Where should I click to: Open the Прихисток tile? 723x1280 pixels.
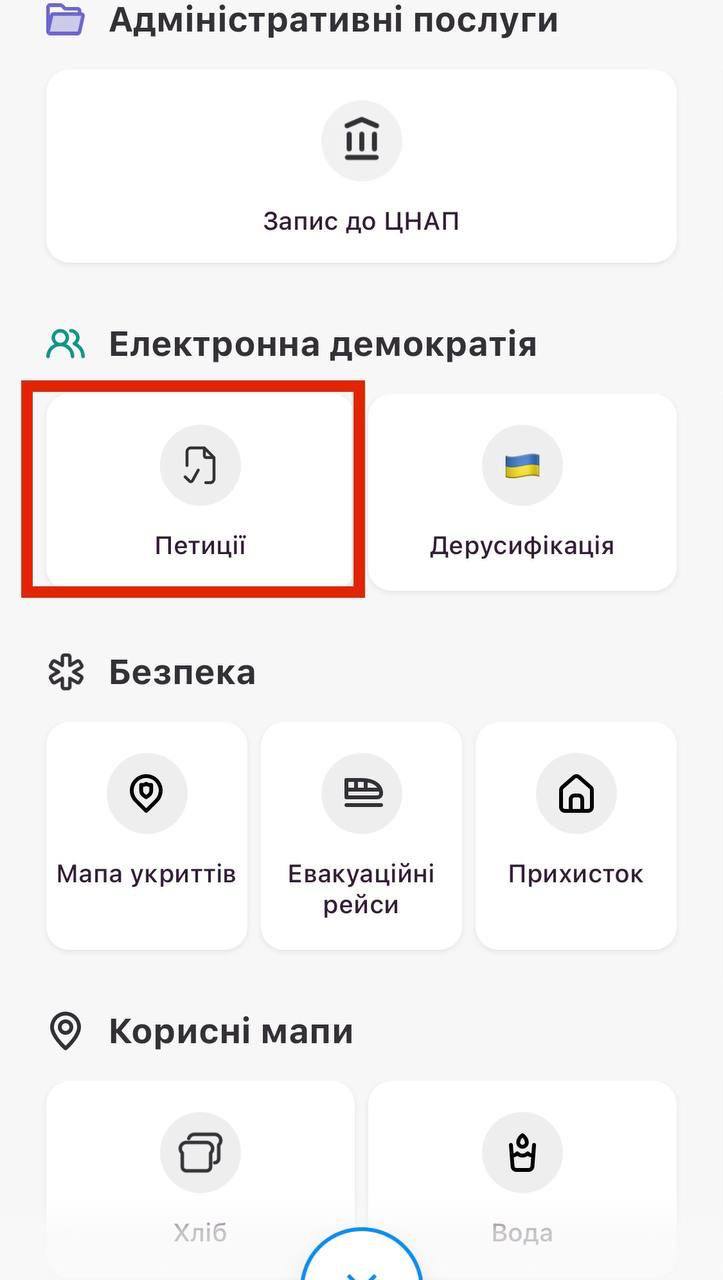576,834
